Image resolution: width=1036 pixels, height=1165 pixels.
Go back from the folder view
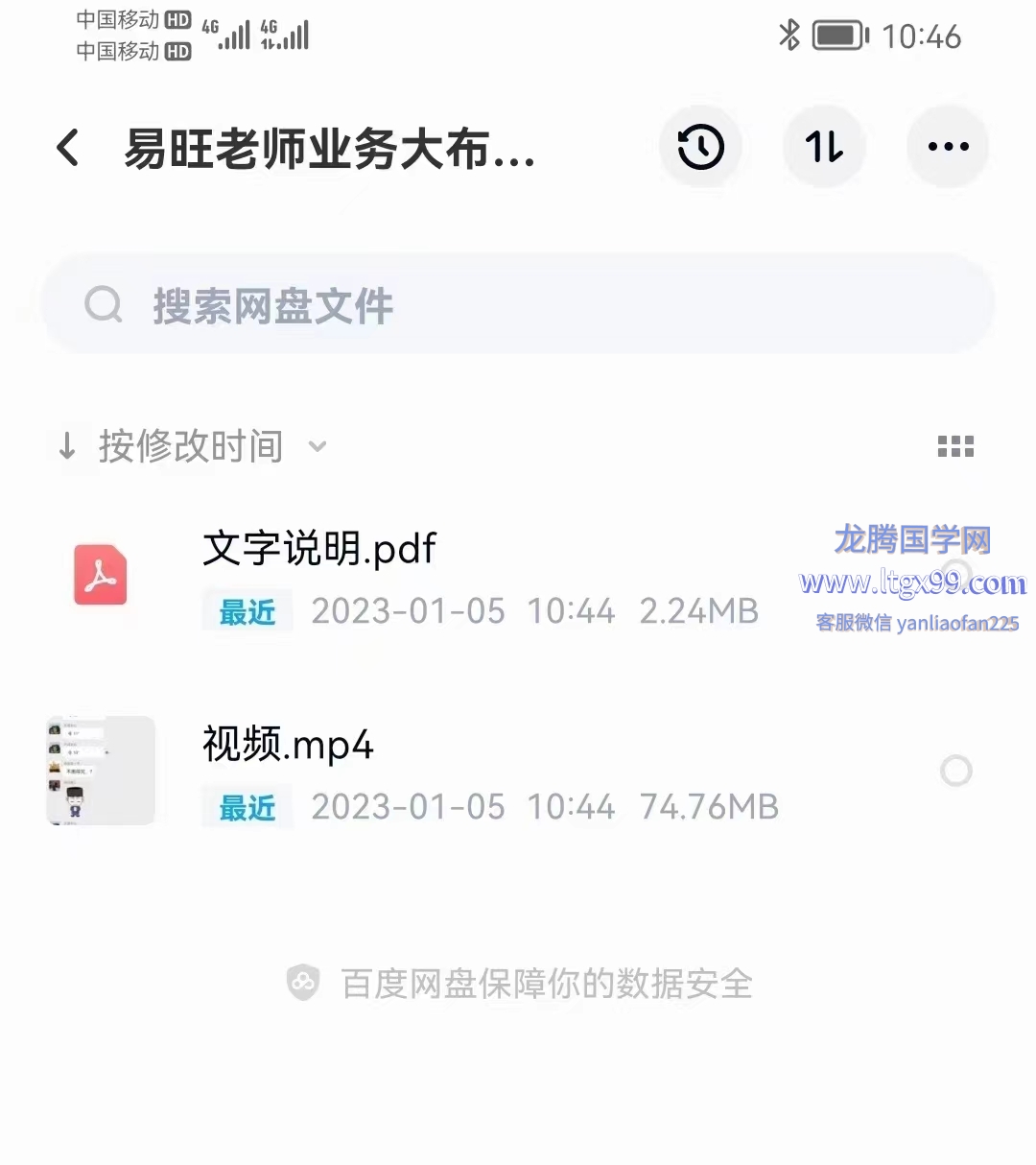(68, 148)
